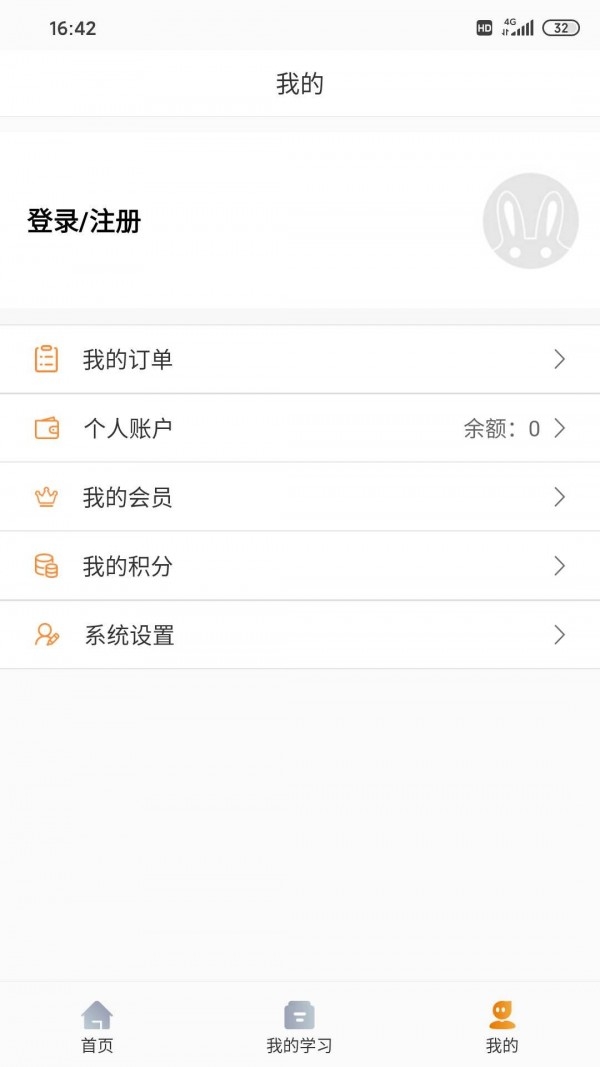Switch to the 首页 tab

coord(97,1027)
